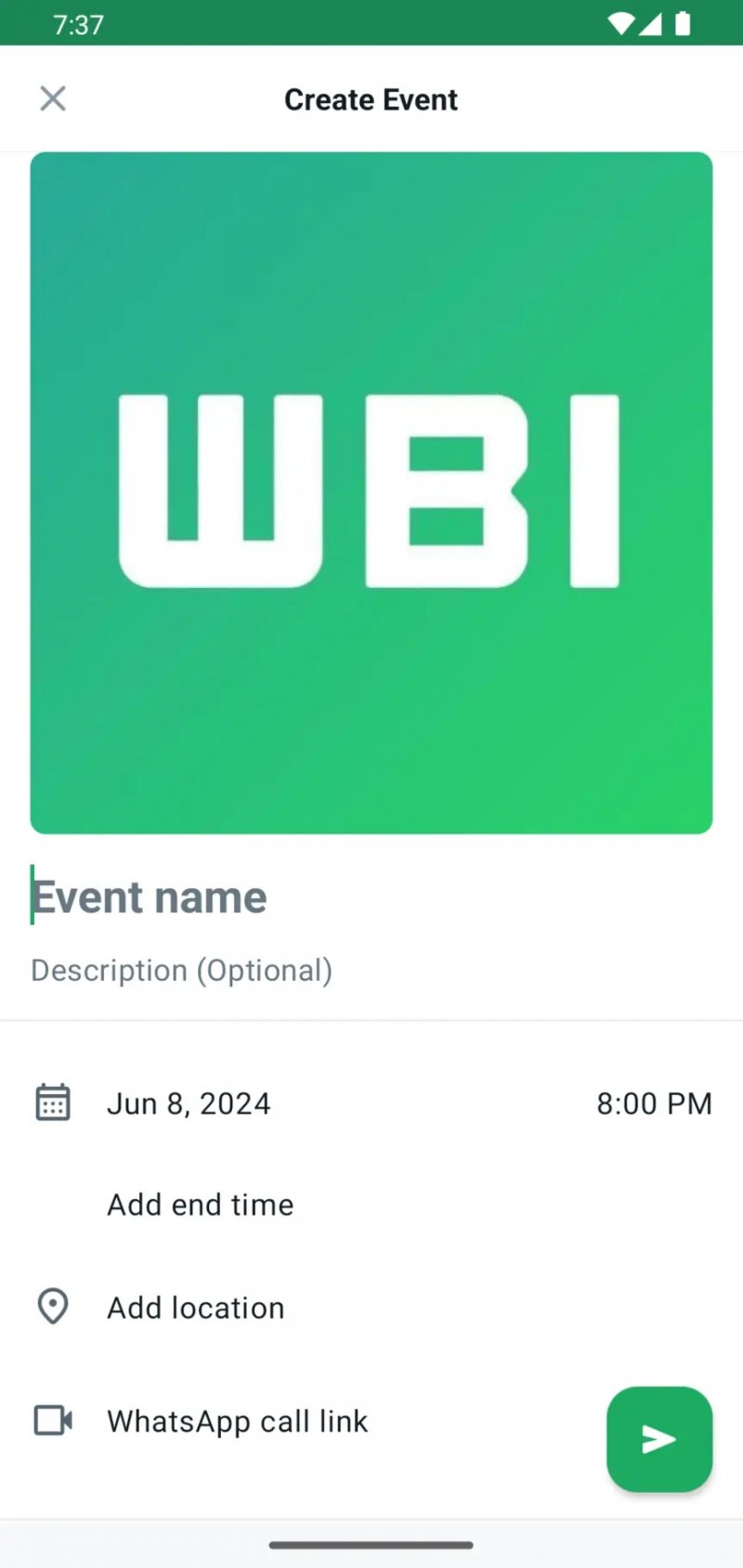Click Add location to set a place

point(195,1307)
